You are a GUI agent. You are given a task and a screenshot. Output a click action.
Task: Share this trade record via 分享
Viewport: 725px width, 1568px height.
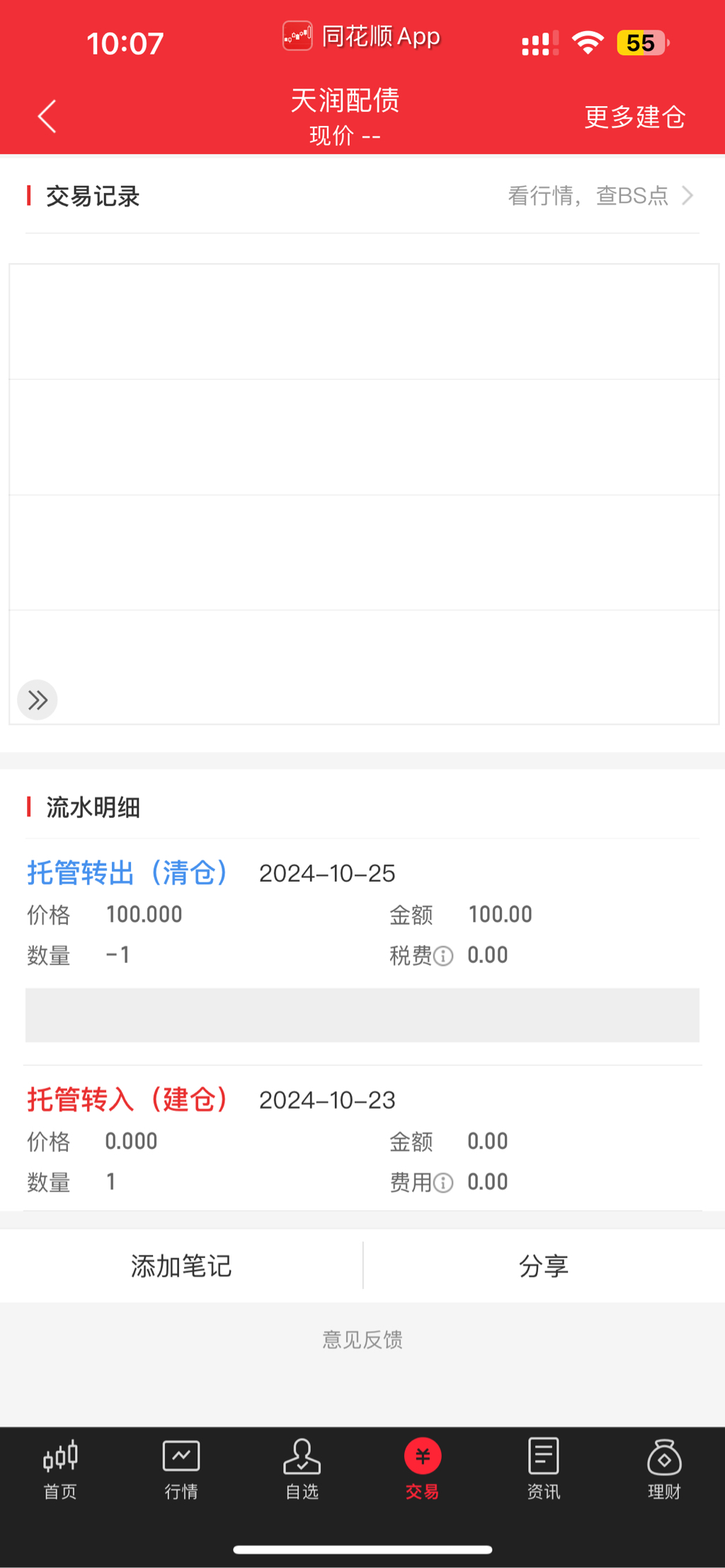[x=544, y=1266]
